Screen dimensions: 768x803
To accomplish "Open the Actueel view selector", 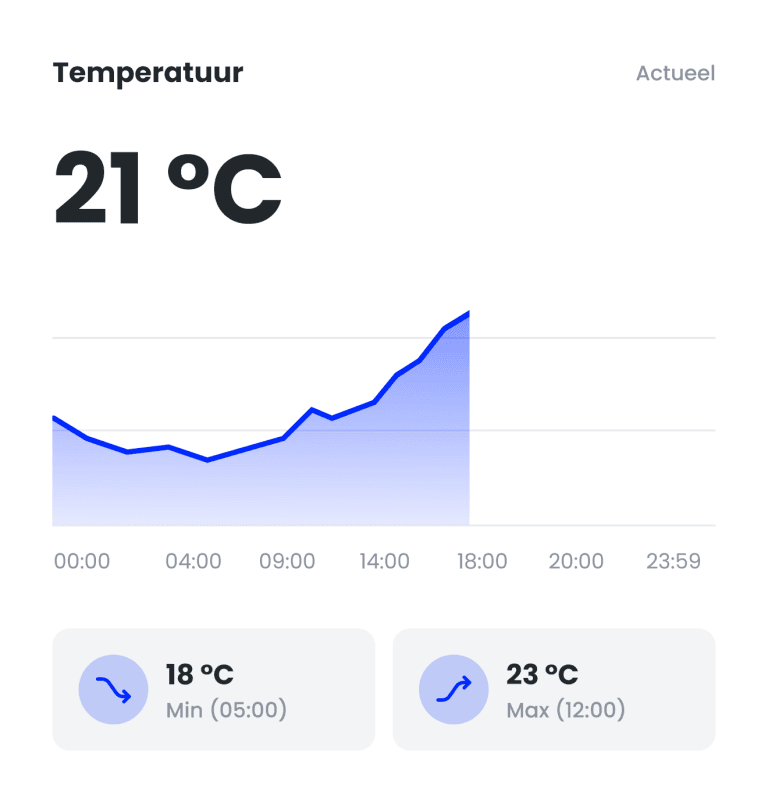I will coord(675,73).
